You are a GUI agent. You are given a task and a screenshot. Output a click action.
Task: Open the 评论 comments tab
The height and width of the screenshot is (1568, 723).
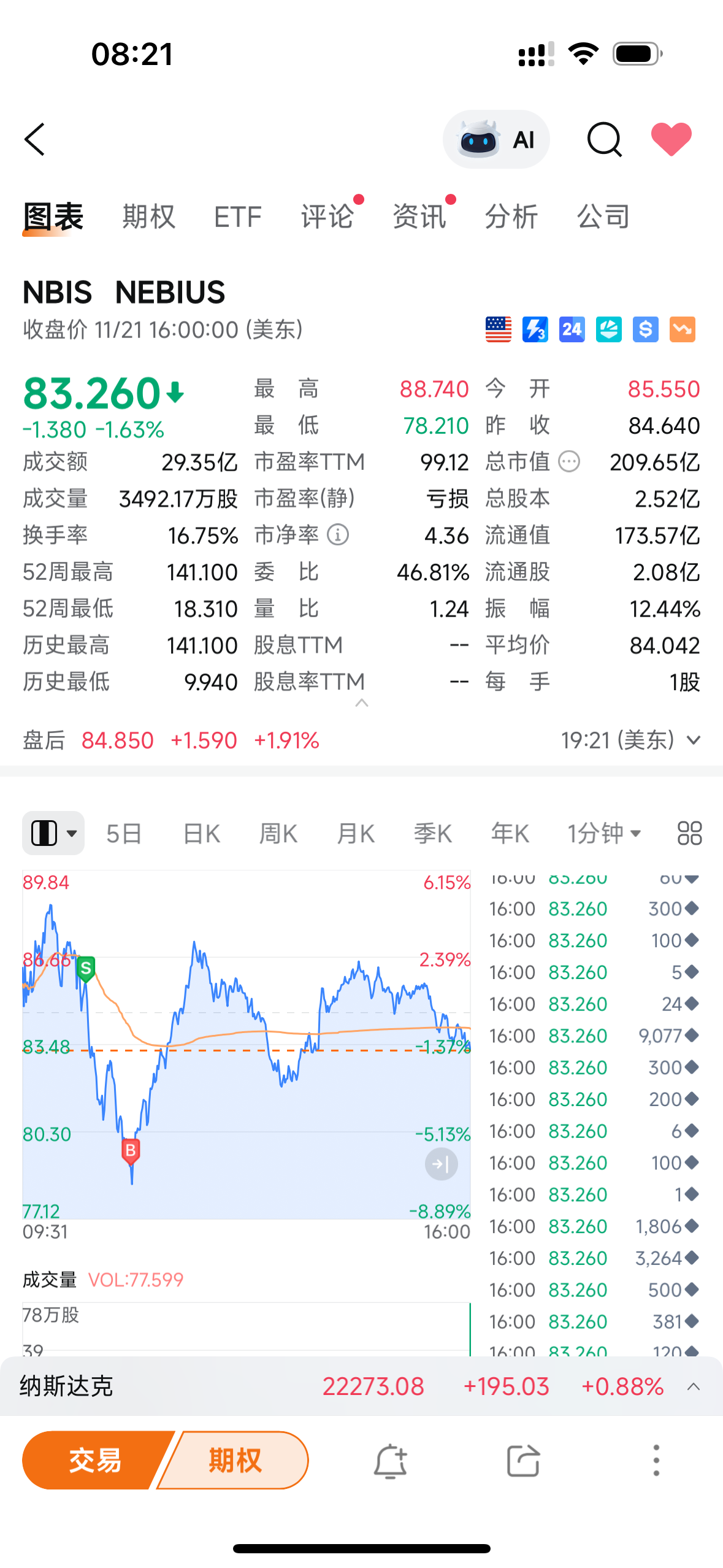click(x=327, y=217)
